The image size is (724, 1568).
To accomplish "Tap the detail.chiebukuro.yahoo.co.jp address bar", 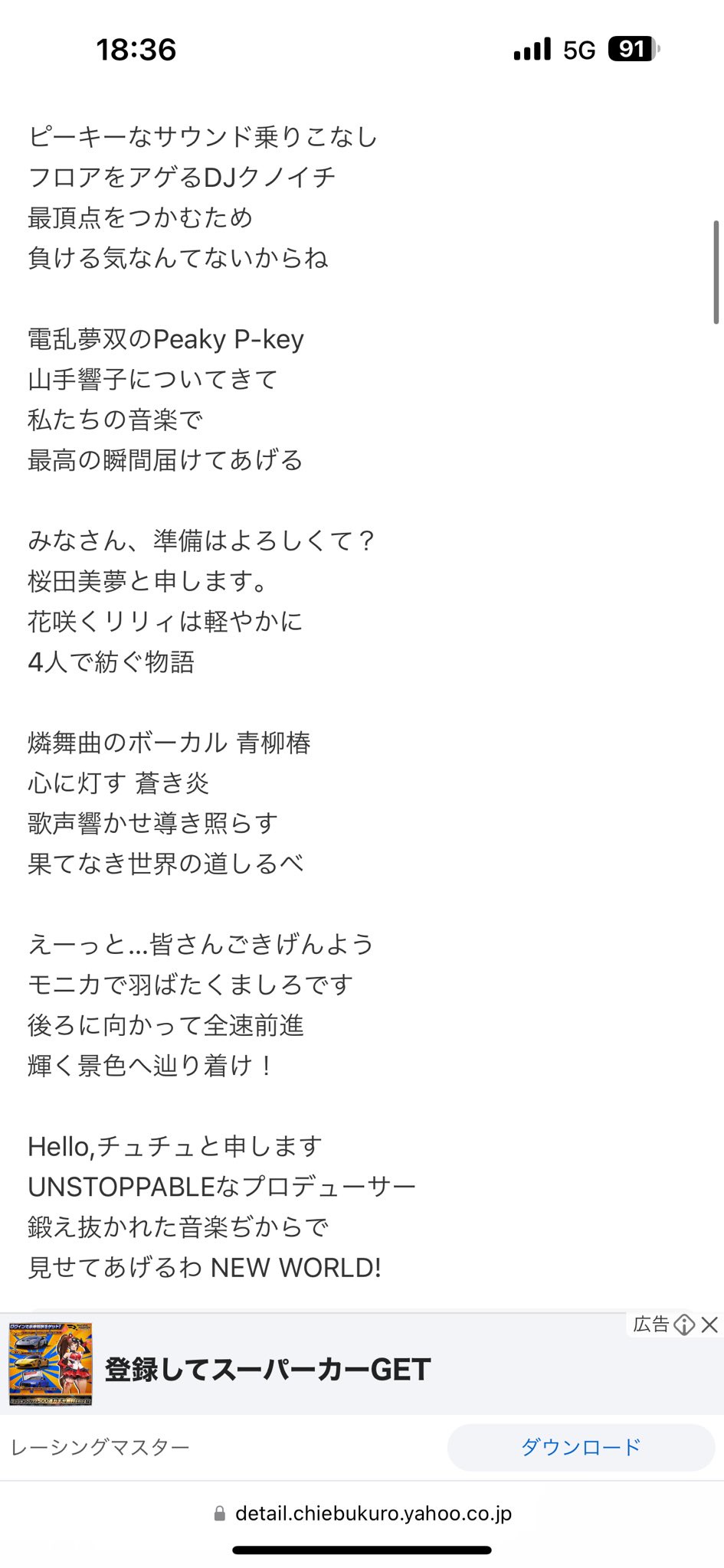I will (362, 1514).
